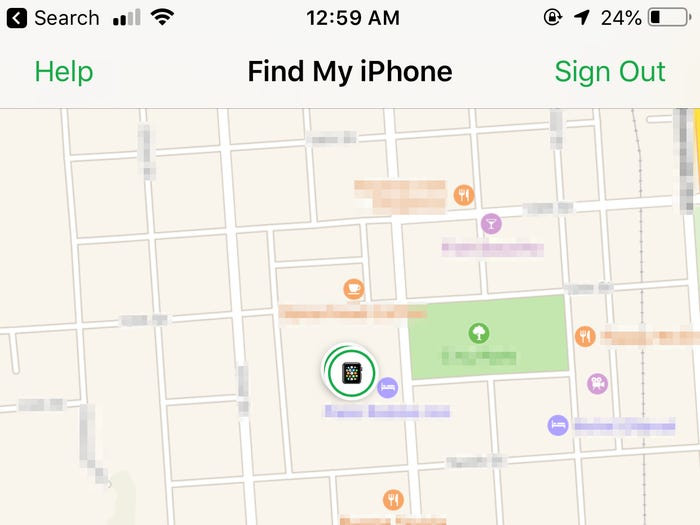
Task: Tap the cocktail bar map marker
Action: tap(491, 222)
